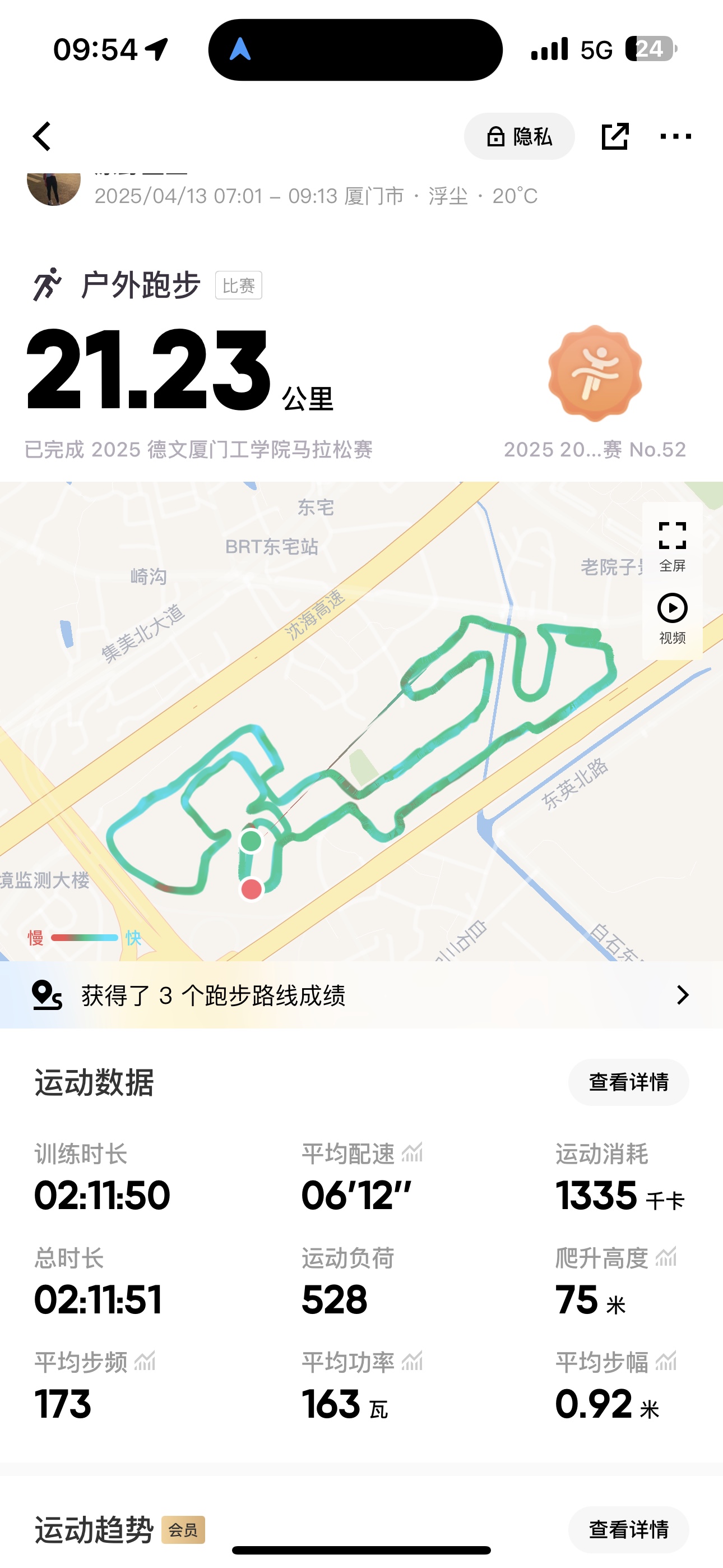Open the 平均配速 chart icon
Screen dimensions: 723x1568
[x=412, y=1152]
